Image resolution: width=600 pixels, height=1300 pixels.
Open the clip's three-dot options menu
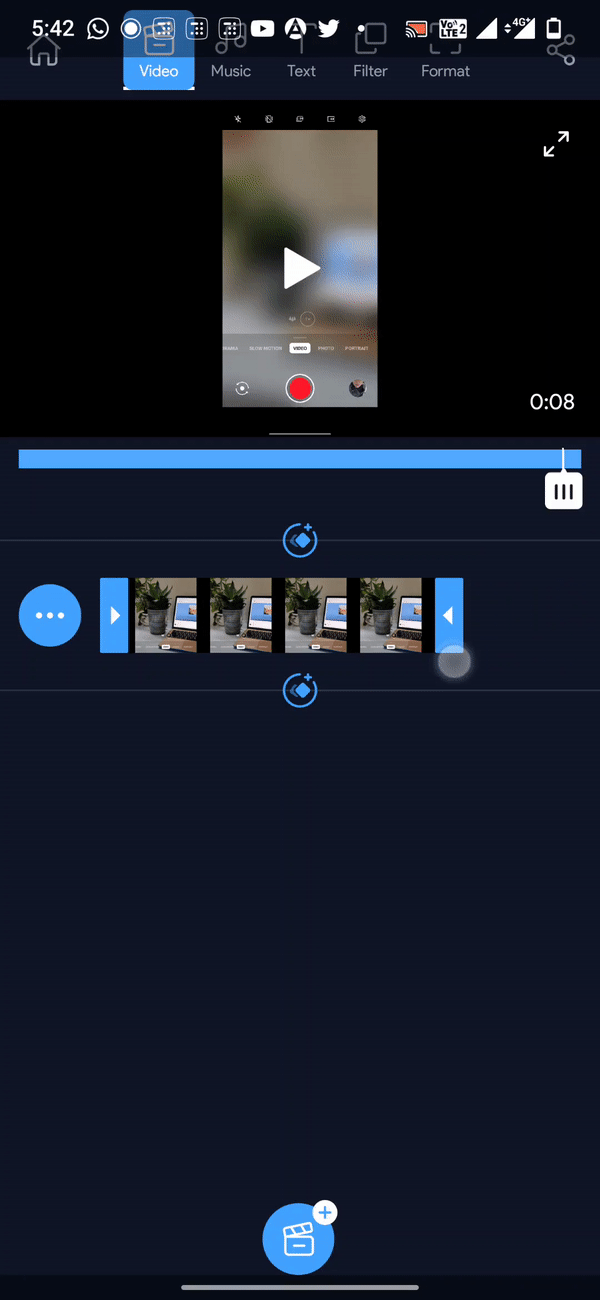pos(50,615)
